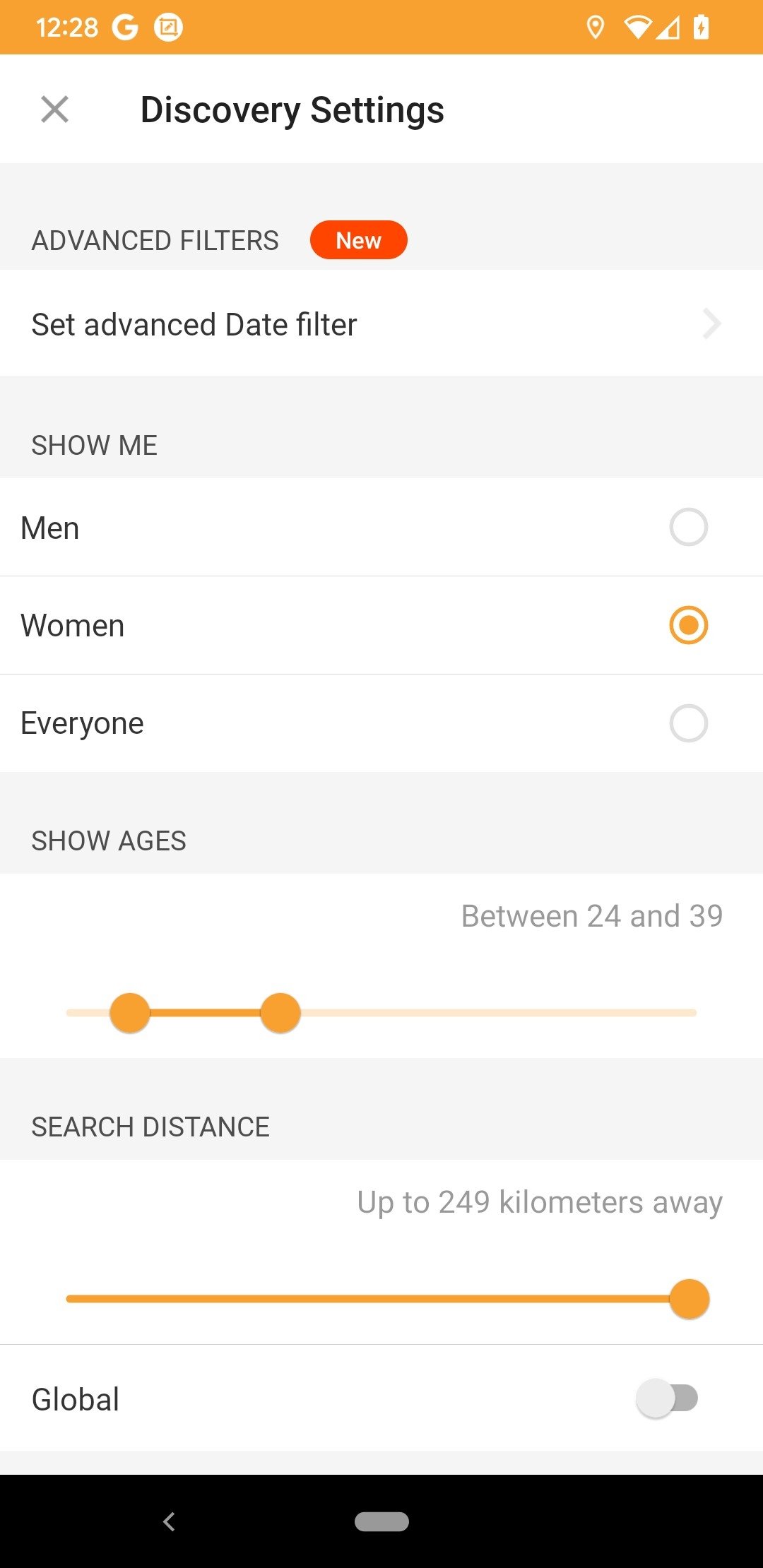
Task: Open Set advanced Date filter
Action: 381,323
